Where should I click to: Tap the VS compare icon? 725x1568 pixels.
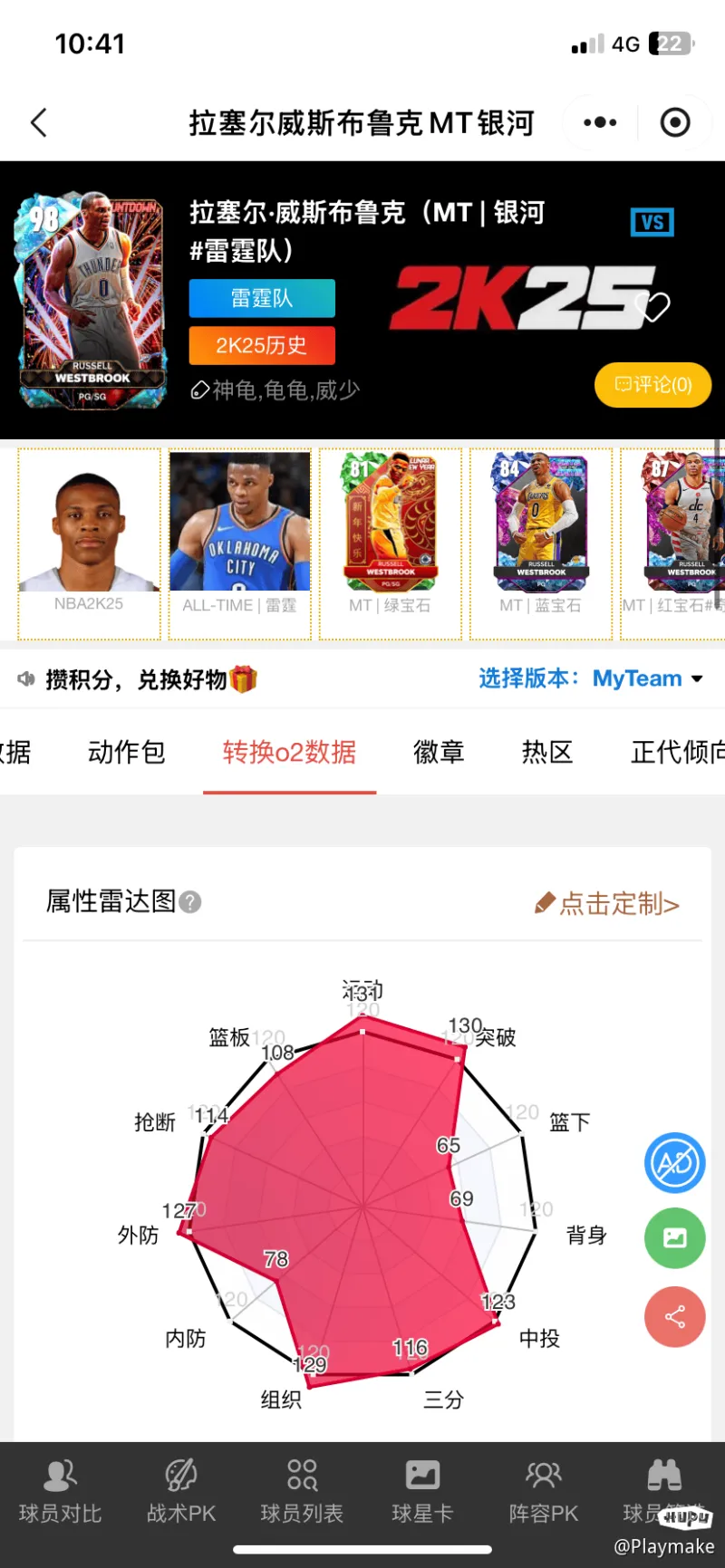click(x=652, y=222)
